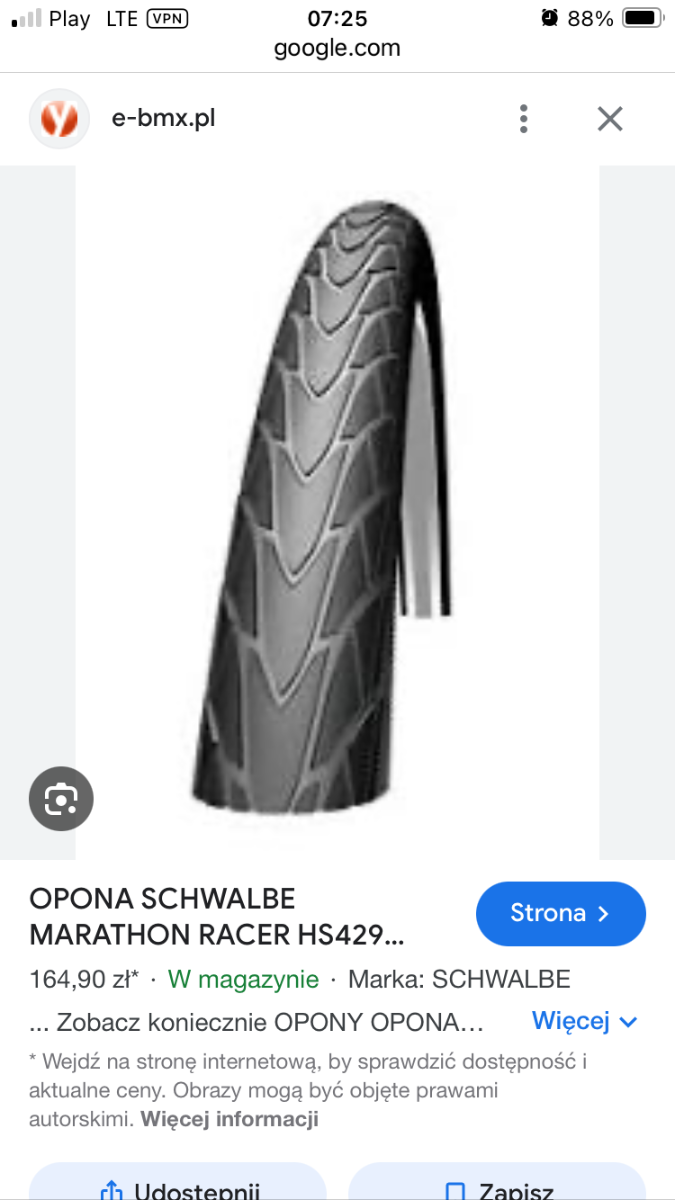Close the image preview
Viewport: 675px width, 1200px height.
[610, 119]
